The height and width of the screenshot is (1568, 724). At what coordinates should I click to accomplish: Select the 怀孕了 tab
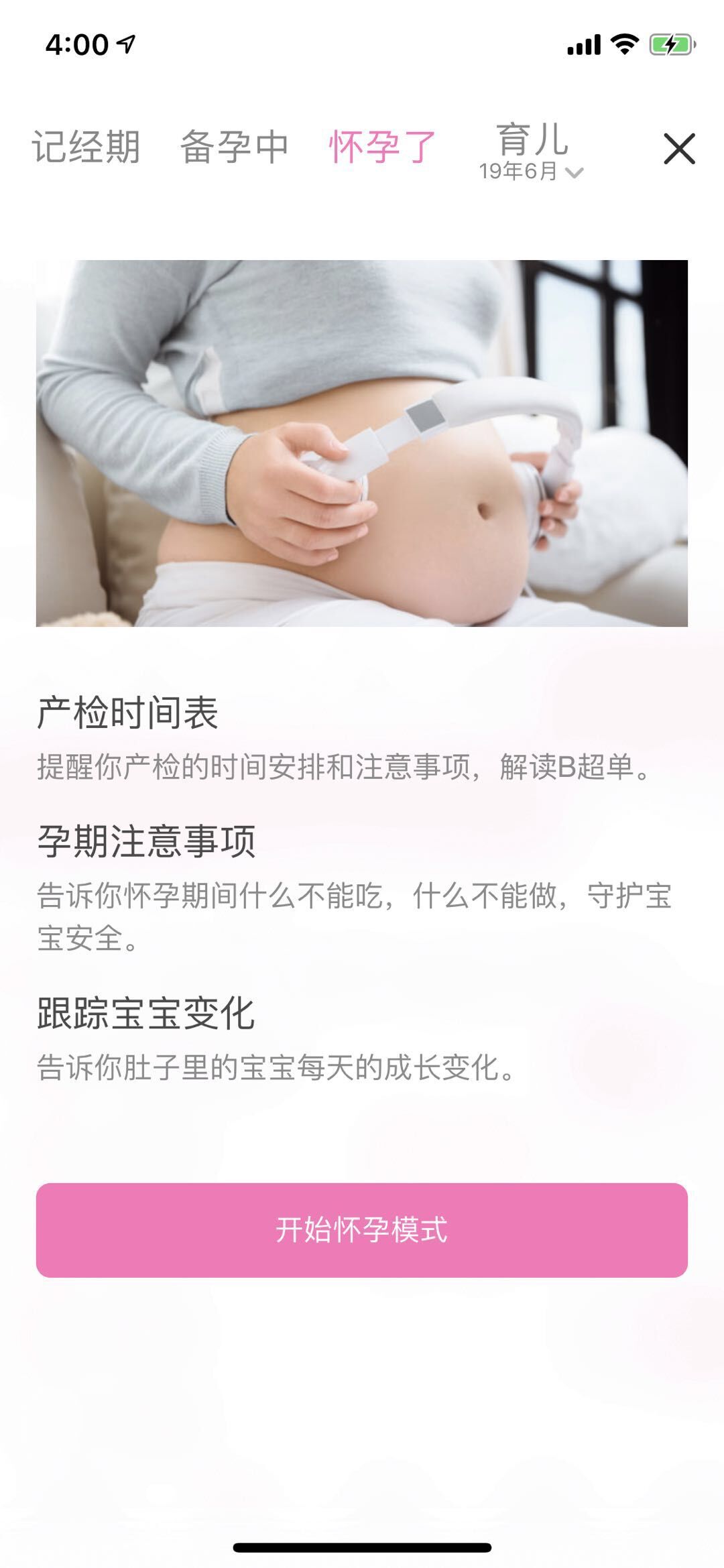click(x=382, y=147)
